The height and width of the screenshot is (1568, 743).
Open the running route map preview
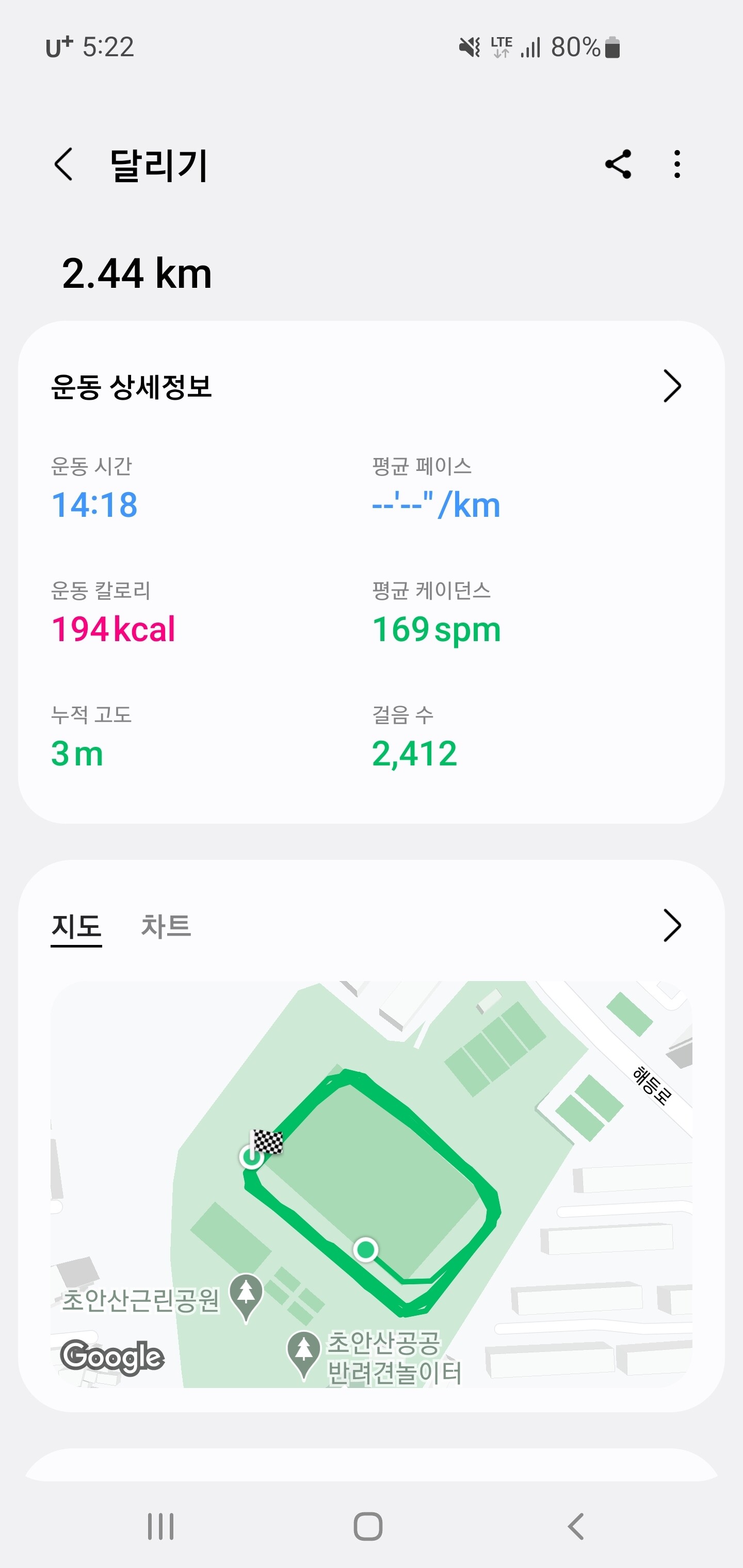(370, 1184)
